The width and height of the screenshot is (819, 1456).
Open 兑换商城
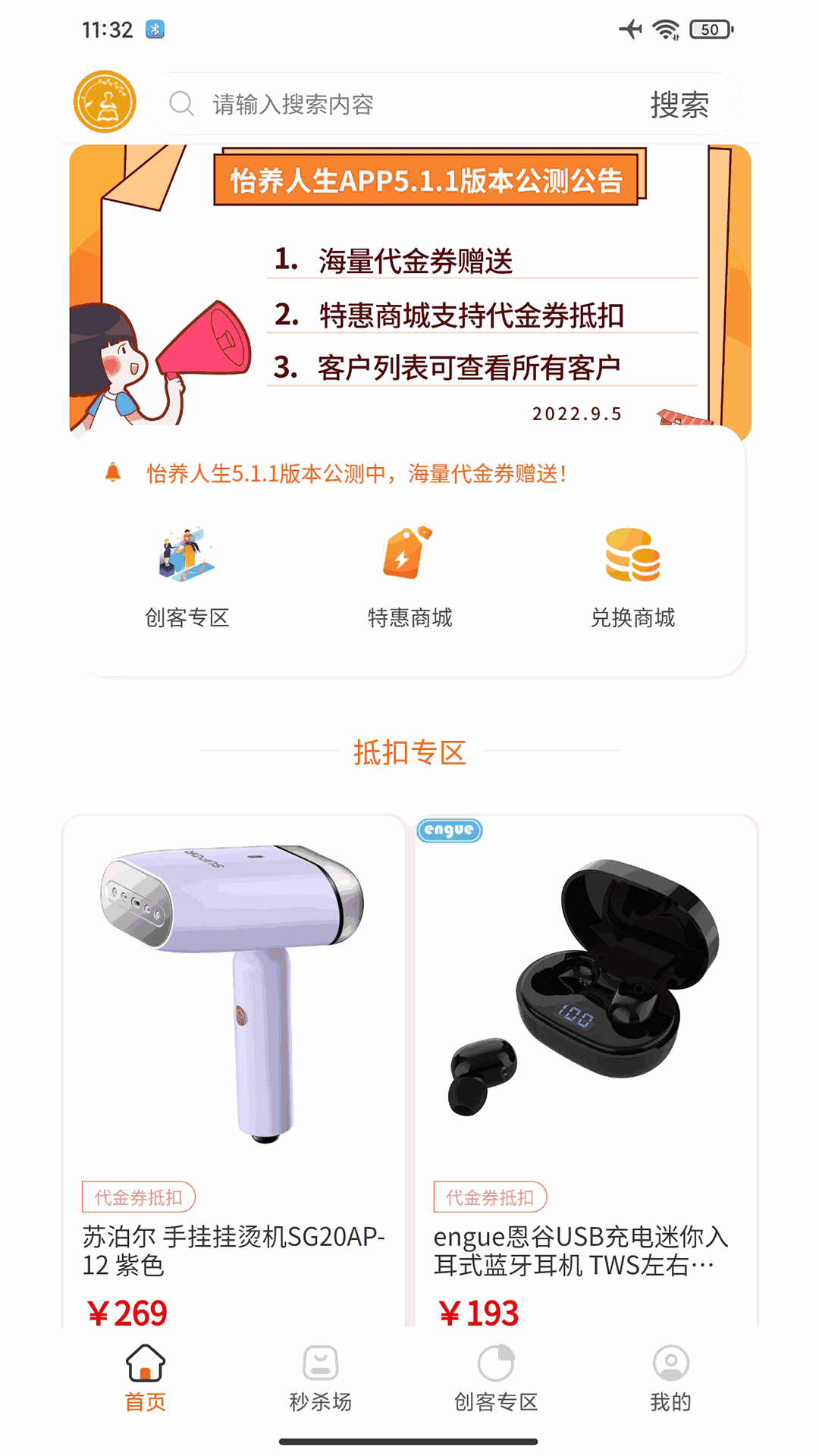pos(632,576)
